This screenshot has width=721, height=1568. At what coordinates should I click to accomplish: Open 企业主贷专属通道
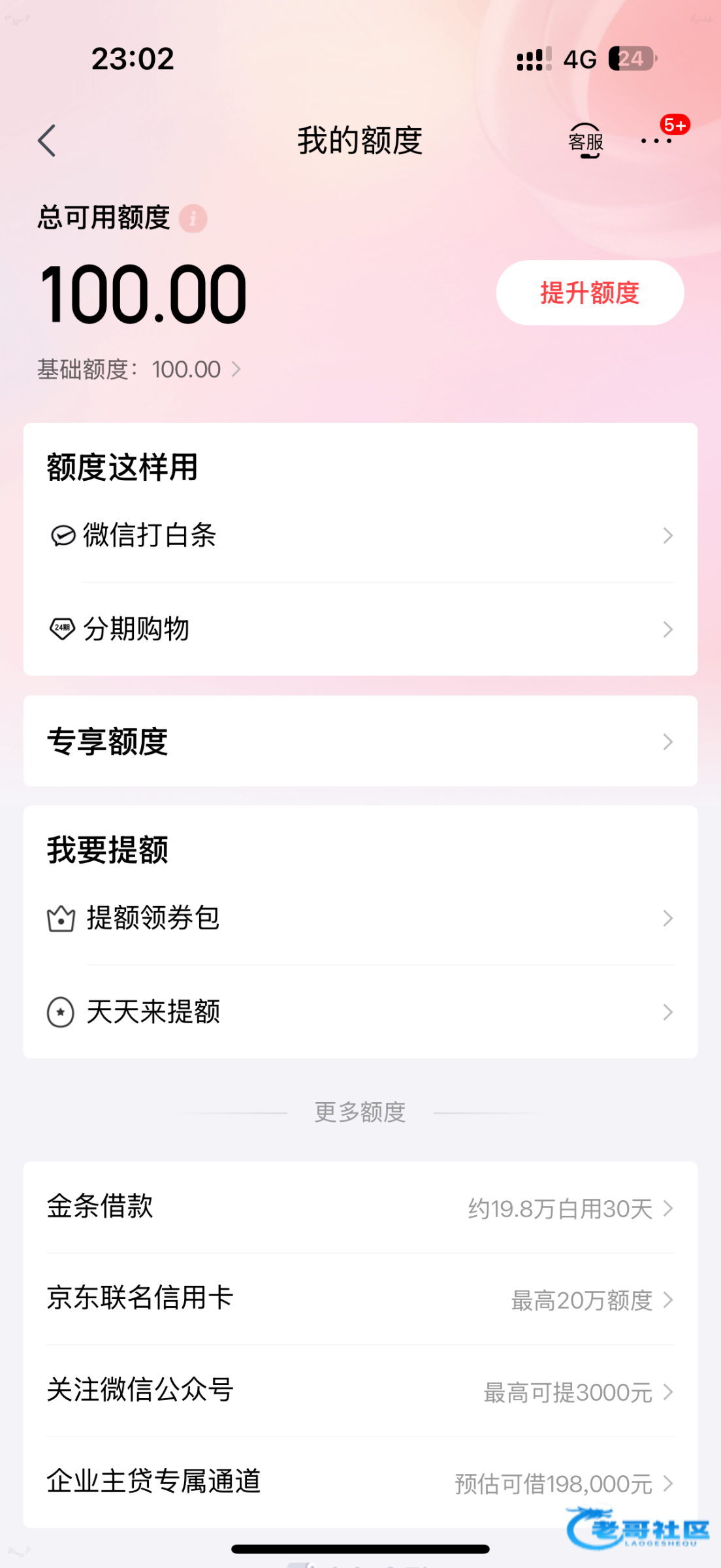(360, 1482)
